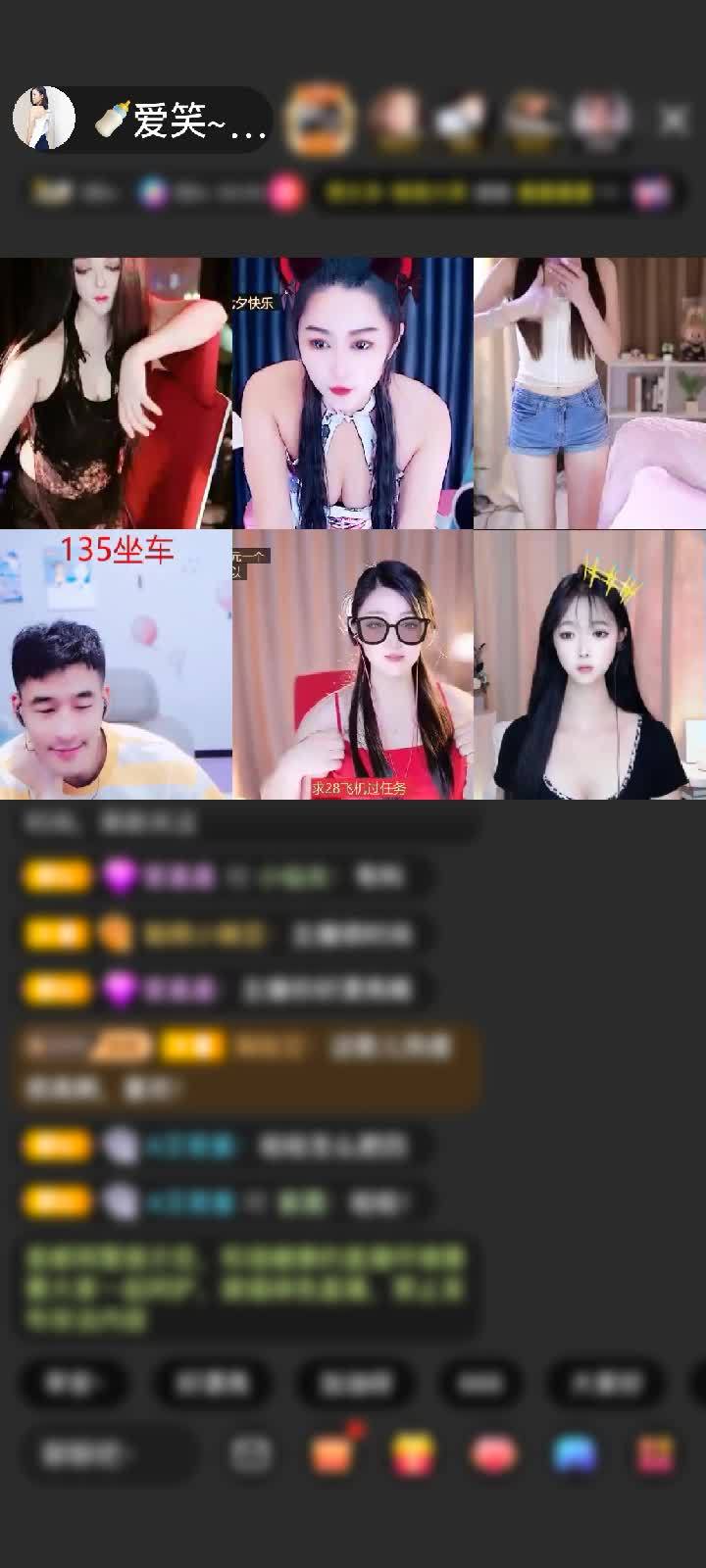Image resolution: width=706 pixels, height=1568 pixels.
Task: Tap the chat message input field
Action: (103, 1454)
